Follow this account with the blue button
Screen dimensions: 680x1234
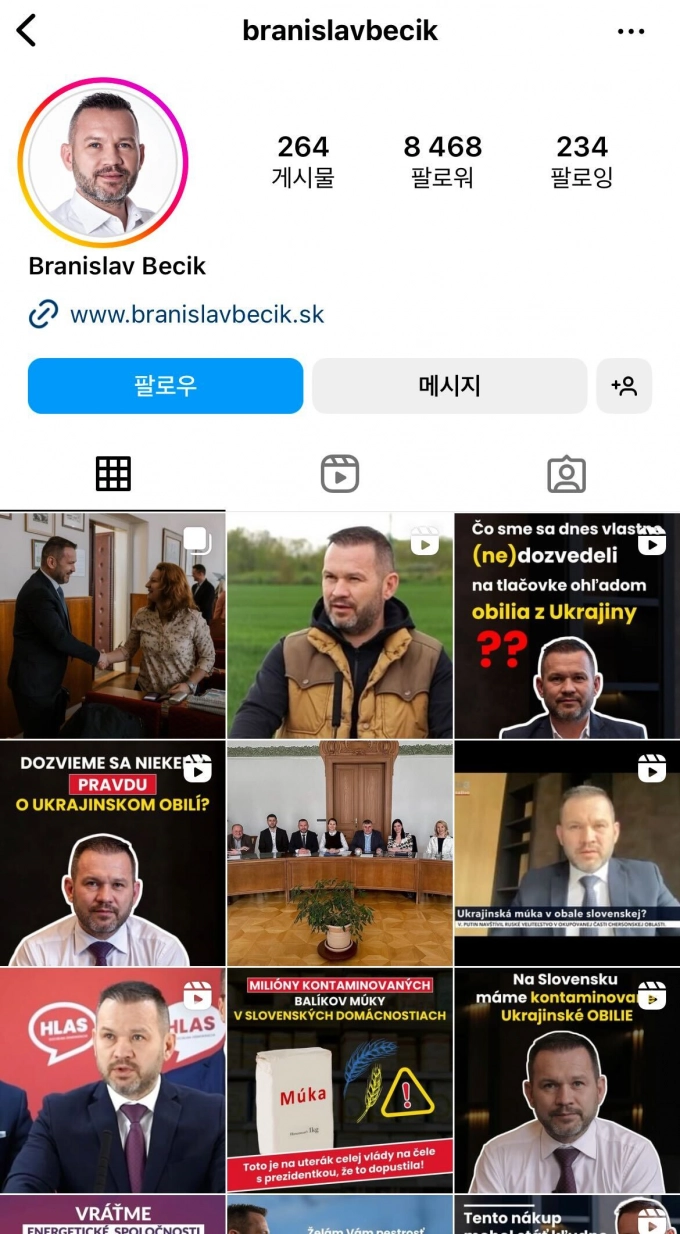[x=165, y=386]
